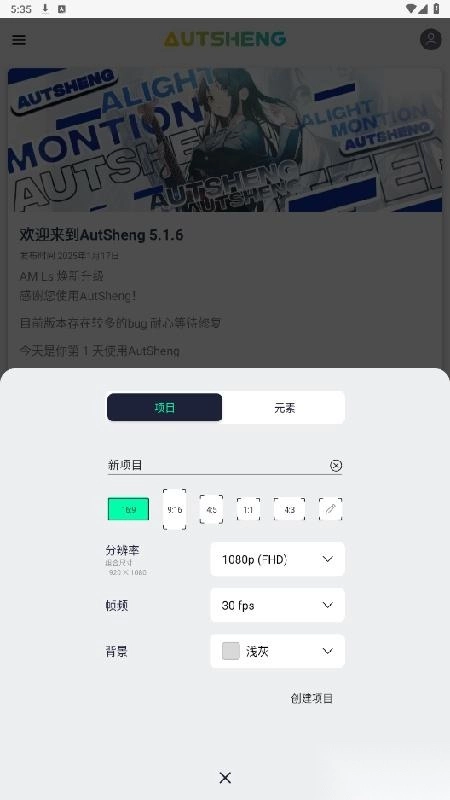Viewport: 450px width, 800px height.
Task: Switch to the 元素 tab
Action: coord(284,407)
